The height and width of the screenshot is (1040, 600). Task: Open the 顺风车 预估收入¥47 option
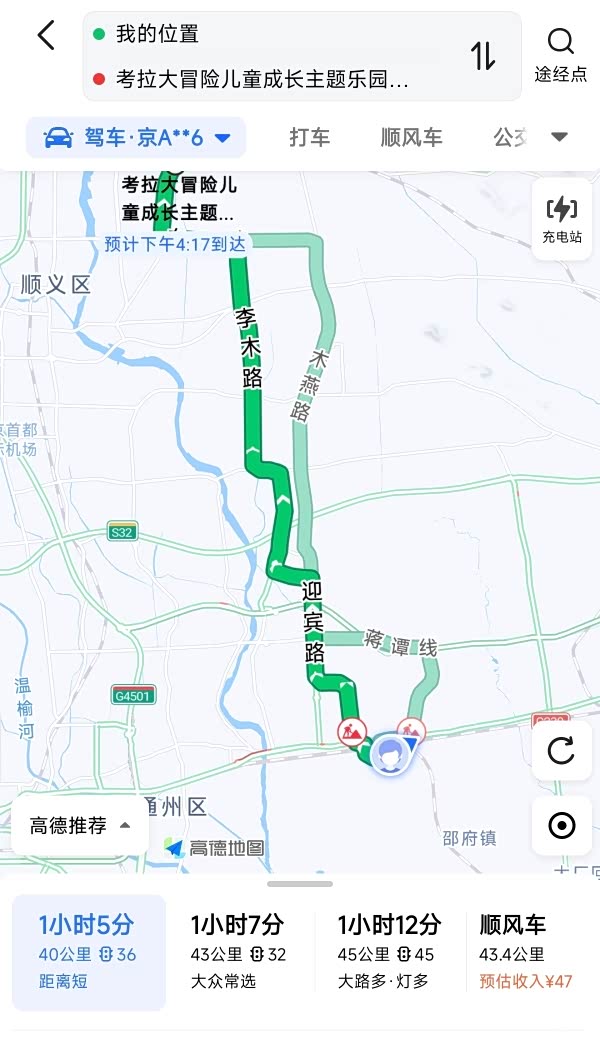[526, 952]
